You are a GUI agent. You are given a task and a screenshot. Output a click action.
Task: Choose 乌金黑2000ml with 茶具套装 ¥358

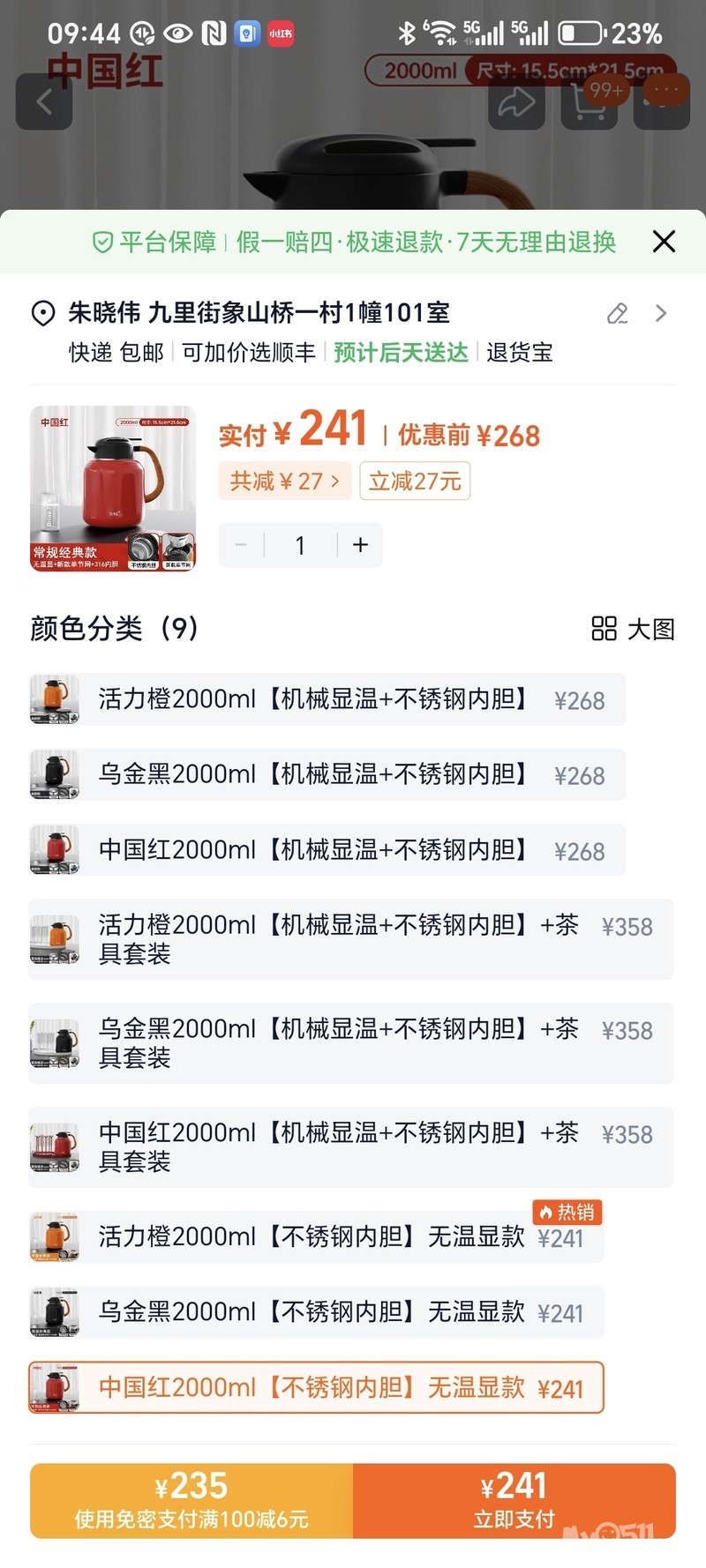[350, 1042]
